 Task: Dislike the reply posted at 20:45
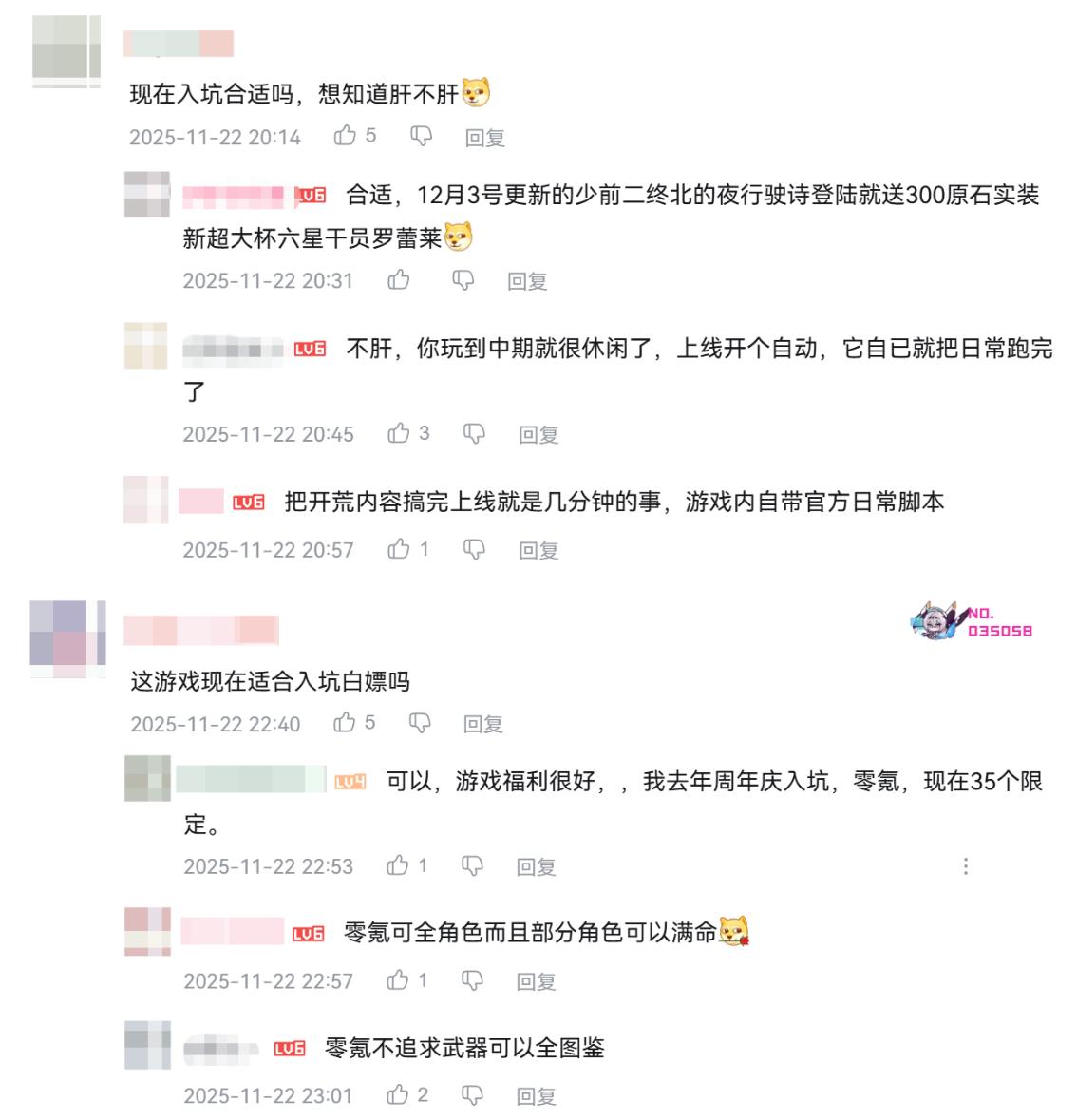point(474,434)
